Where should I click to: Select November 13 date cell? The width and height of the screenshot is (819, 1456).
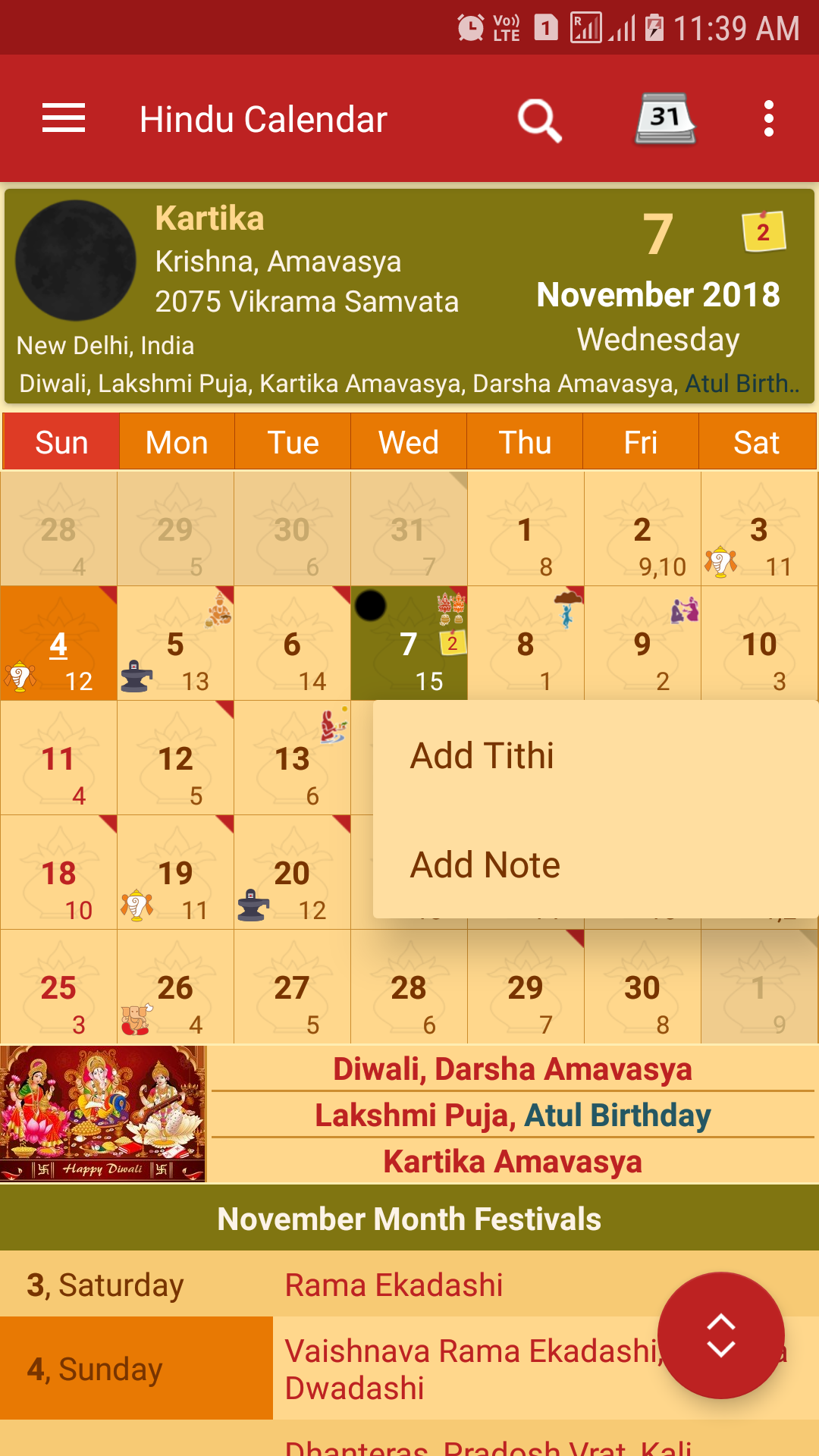tap(293, 758)
